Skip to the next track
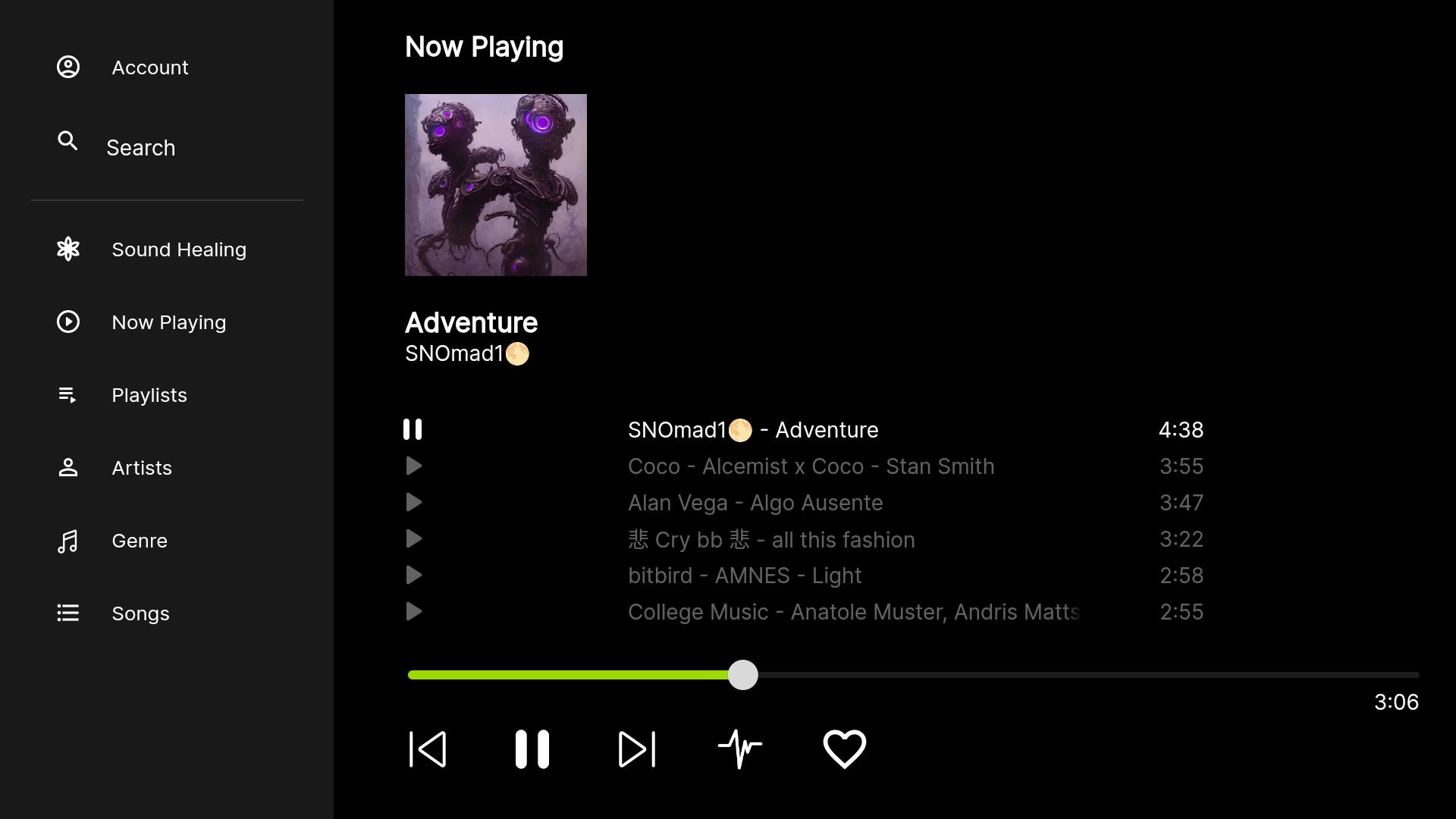 coord(637,749)
